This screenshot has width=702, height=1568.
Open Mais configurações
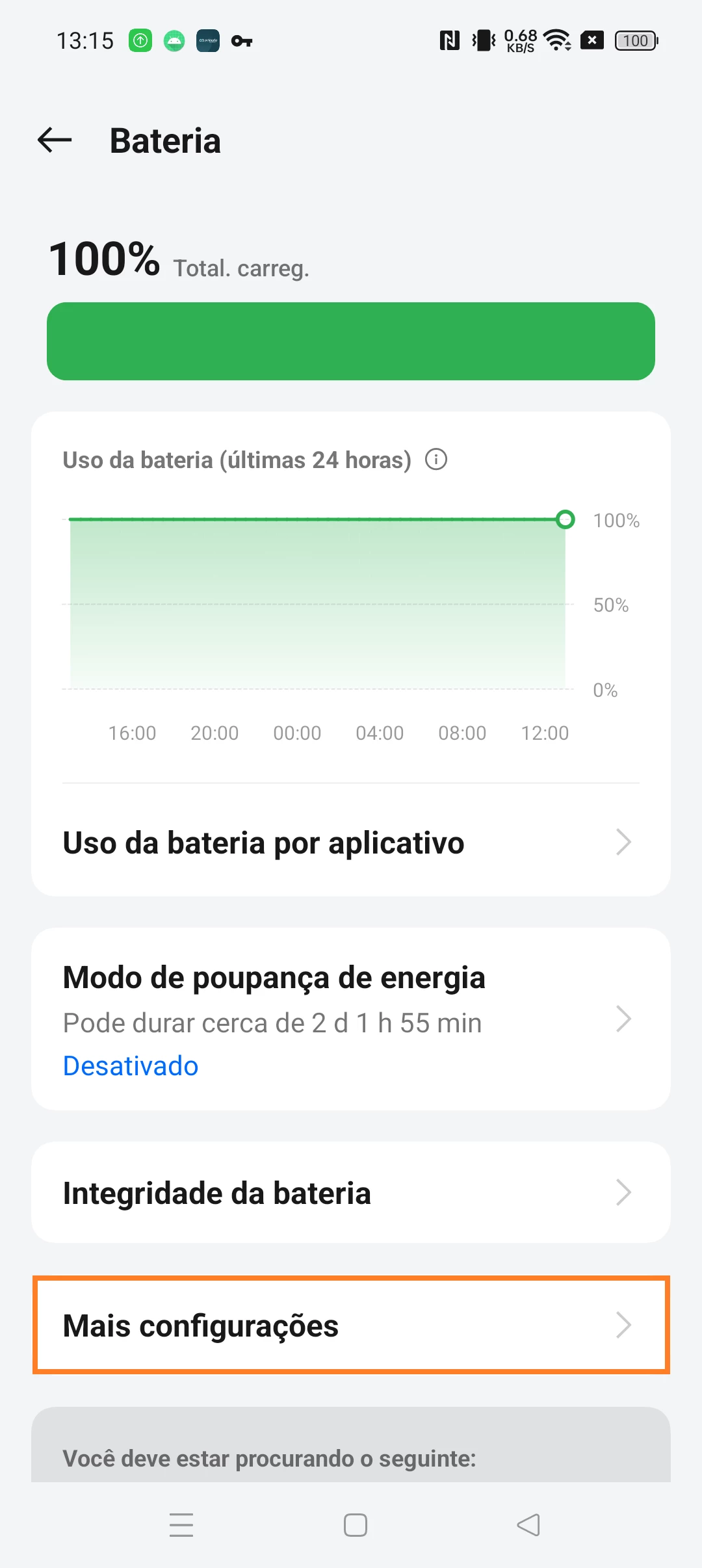pos(351,1326)
